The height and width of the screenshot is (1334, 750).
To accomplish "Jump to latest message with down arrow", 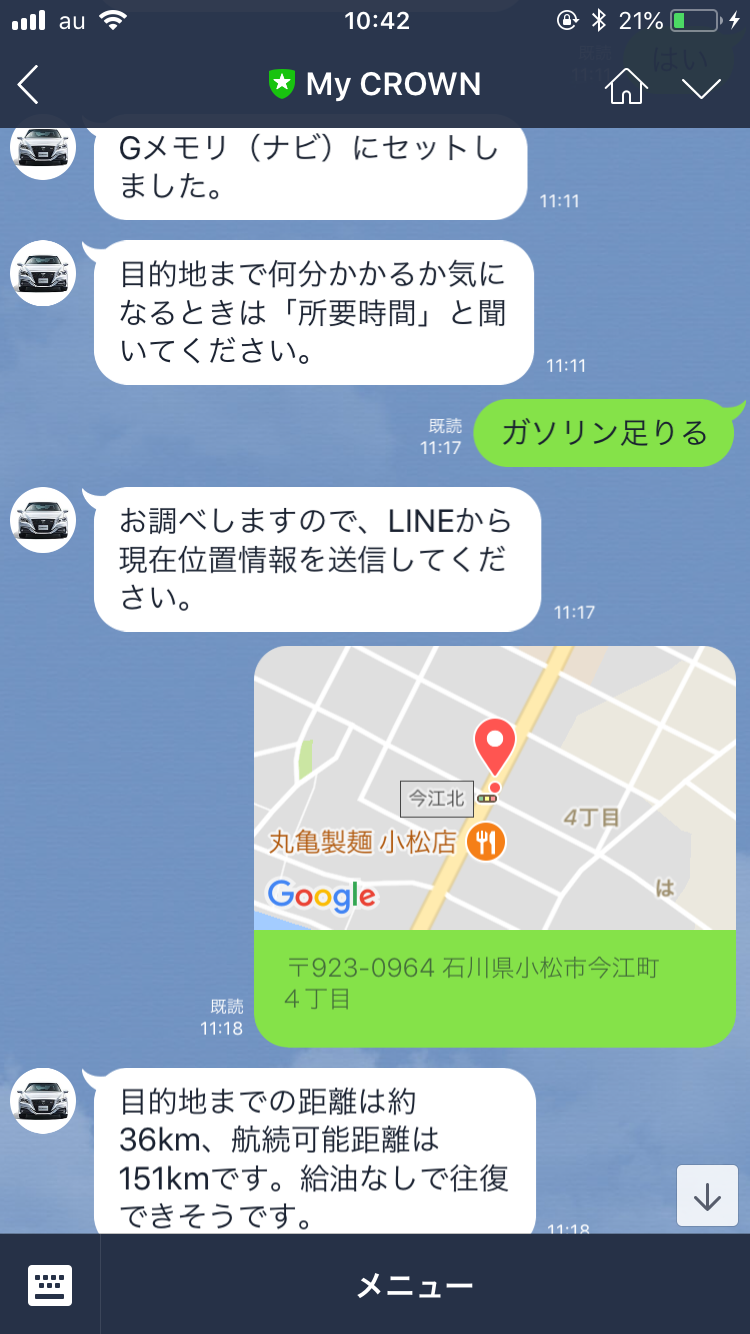I will pyautogui.click(x=707, y=1196).
